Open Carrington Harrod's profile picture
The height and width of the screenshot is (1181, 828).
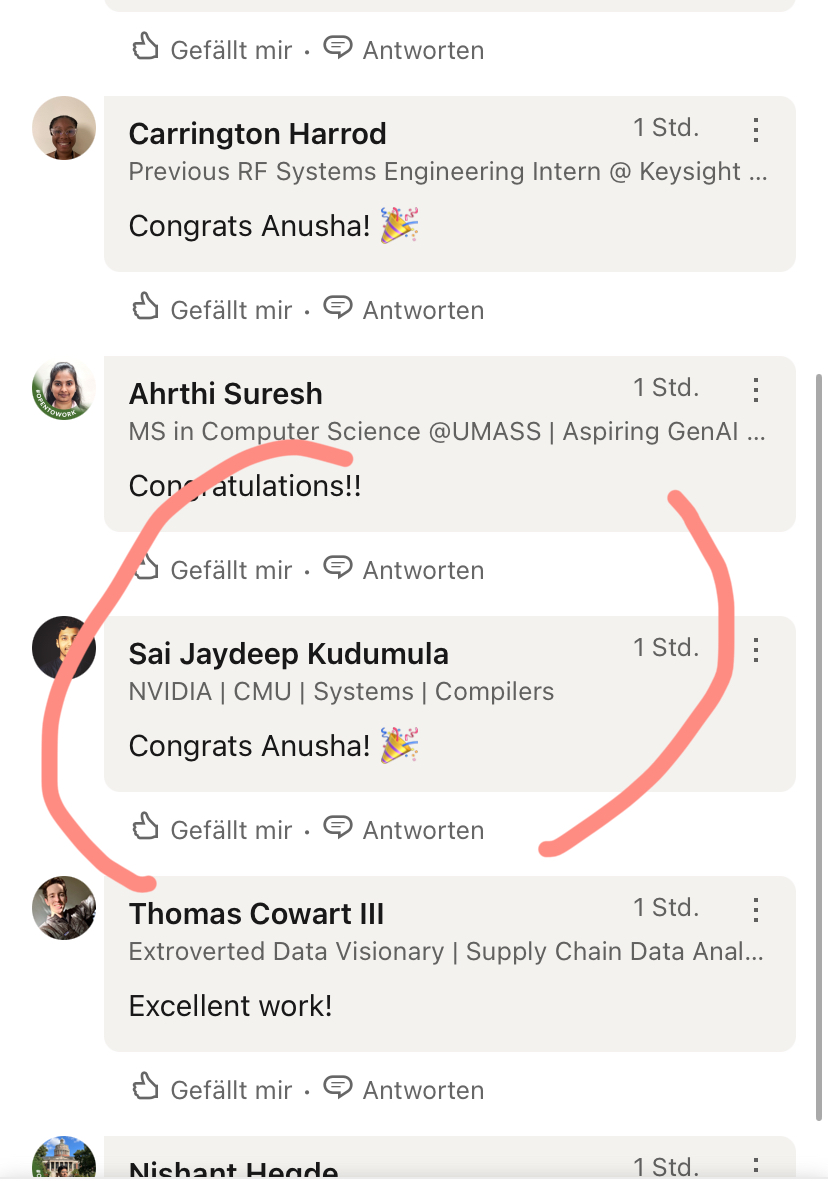point(64,128)
